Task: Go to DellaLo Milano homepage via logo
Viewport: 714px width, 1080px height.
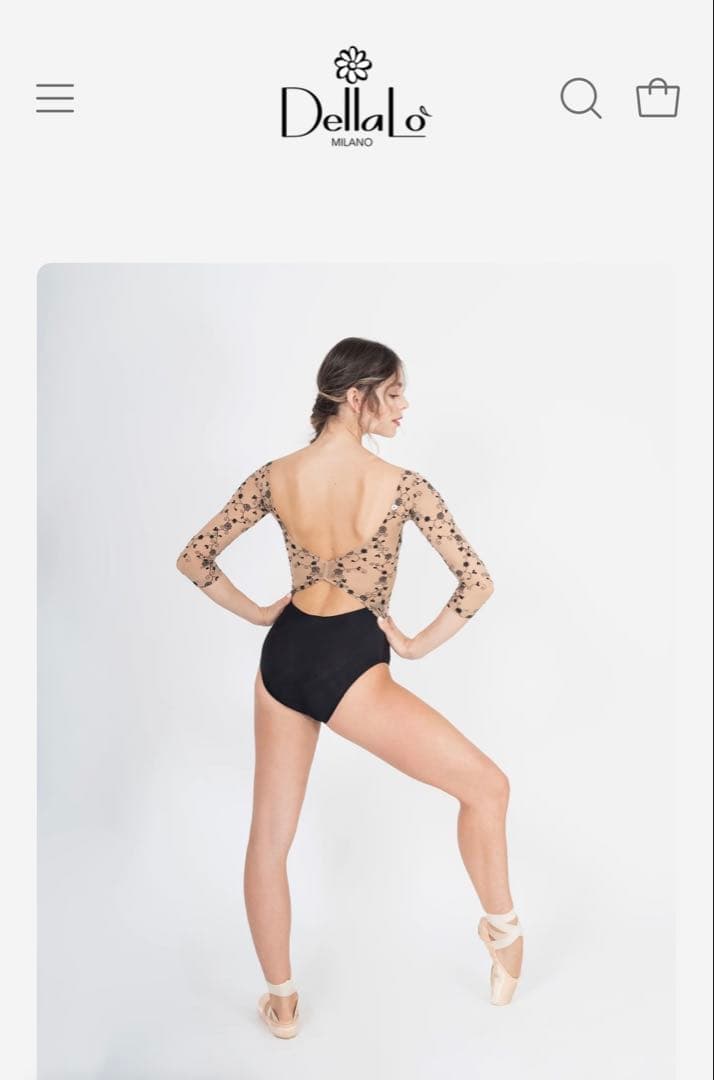Action: (x=355, y=98)
